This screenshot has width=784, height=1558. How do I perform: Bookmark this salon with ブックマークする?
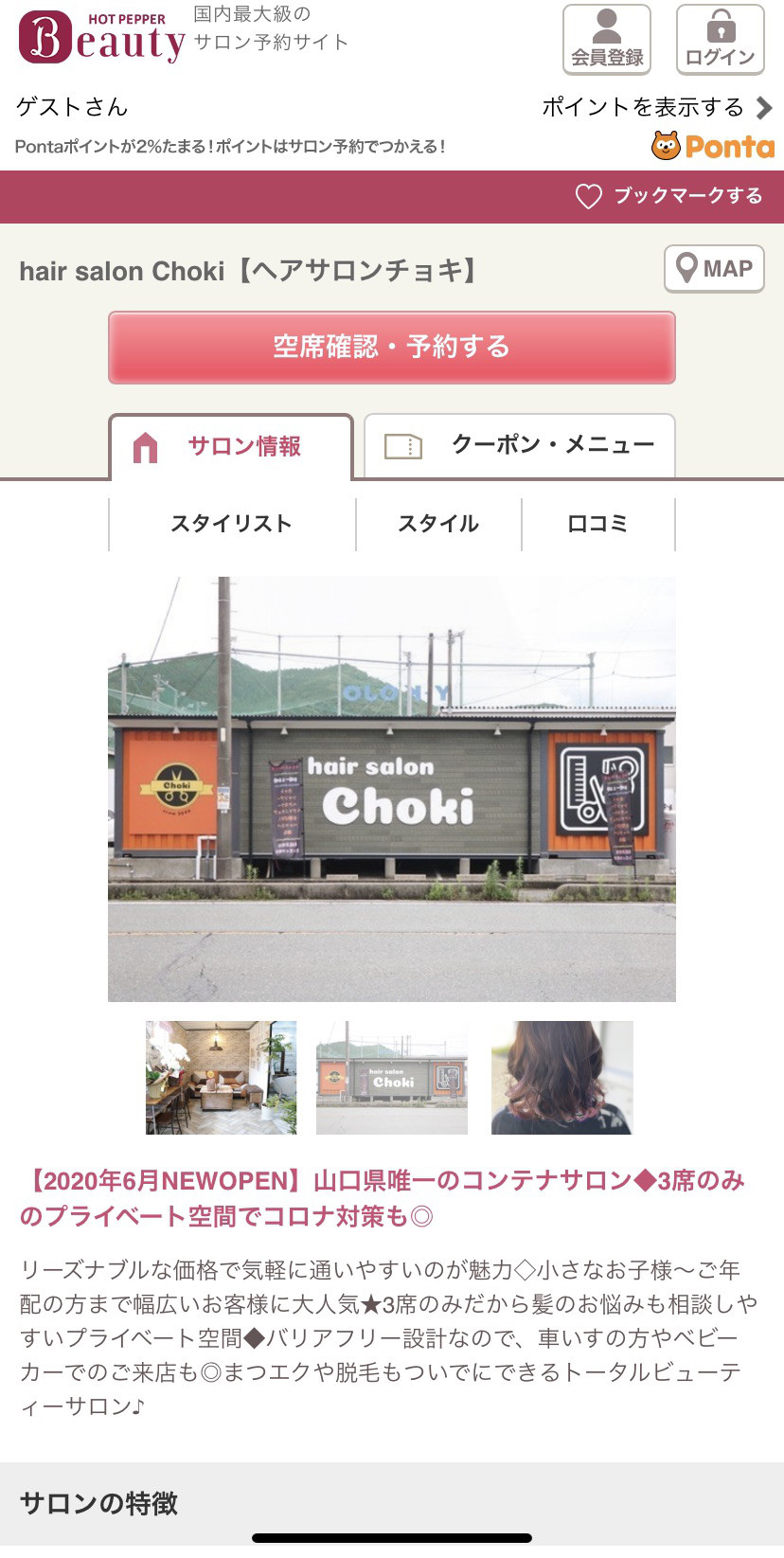(669, 196)
